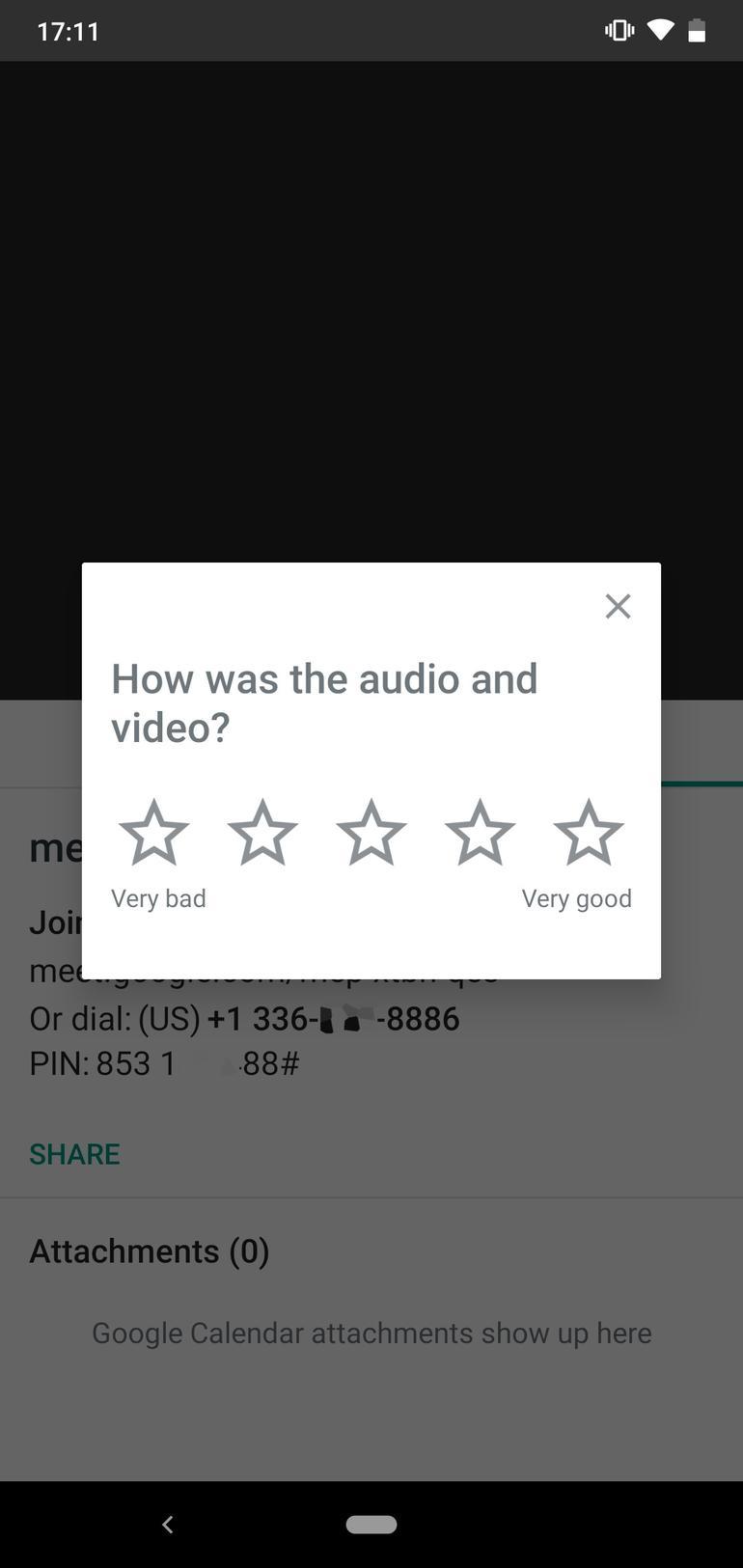The width and height of the screenshot is (743, 1568).
Task: Choose a four-star rating
Action: pyautogui.click(x=480, y=833)
